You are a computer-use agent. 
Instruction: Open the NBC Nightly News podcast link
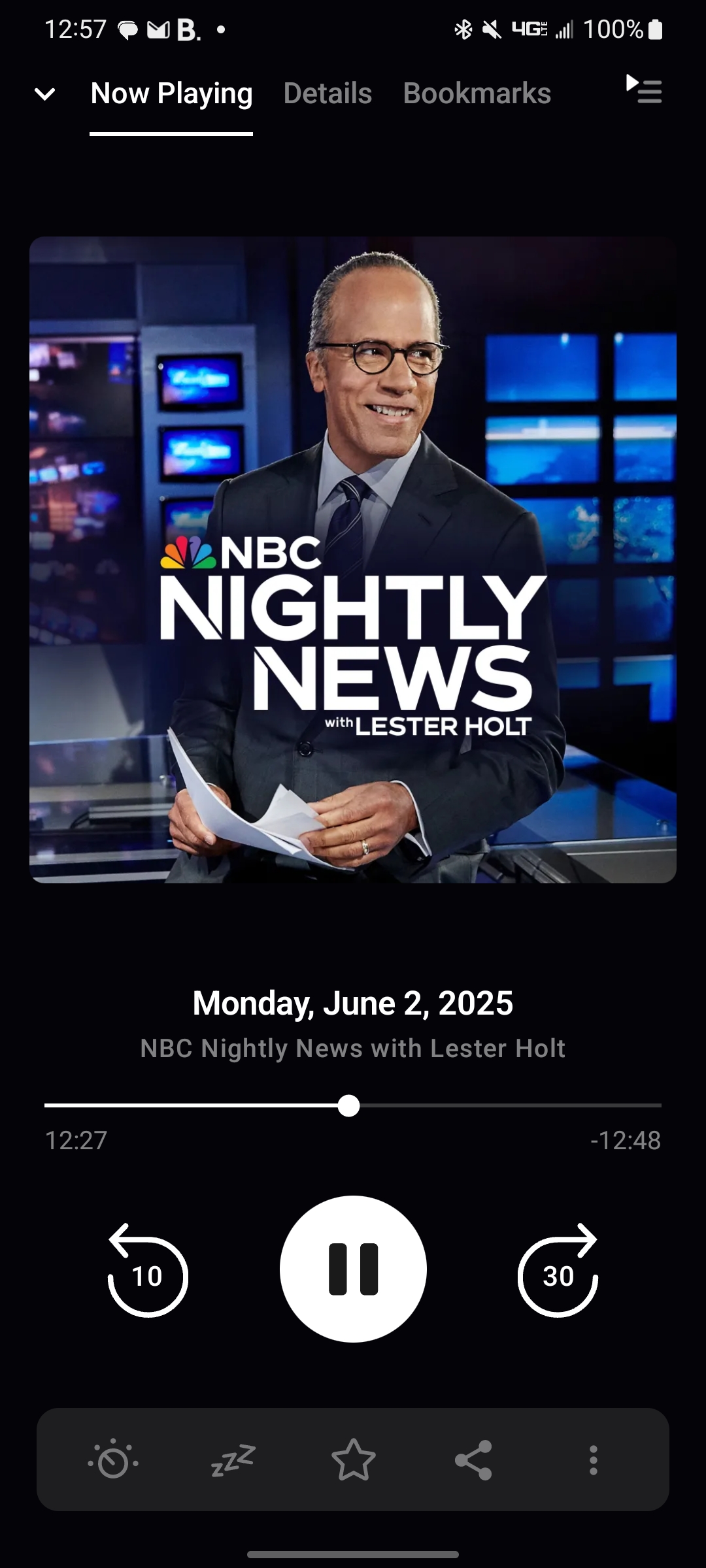353,1049
